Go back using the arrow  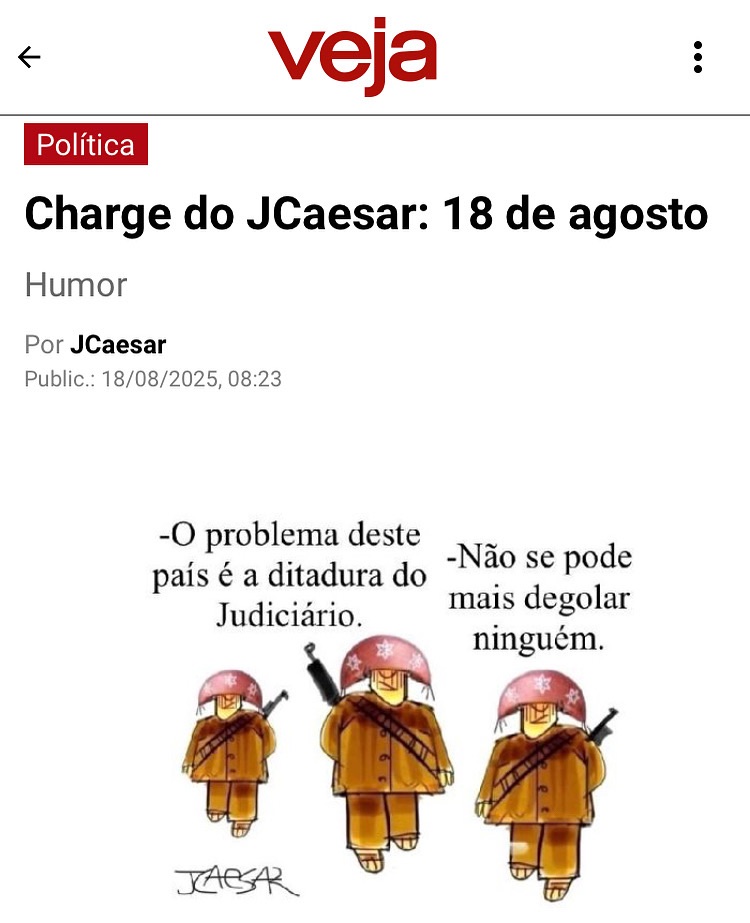coord(30,57)
